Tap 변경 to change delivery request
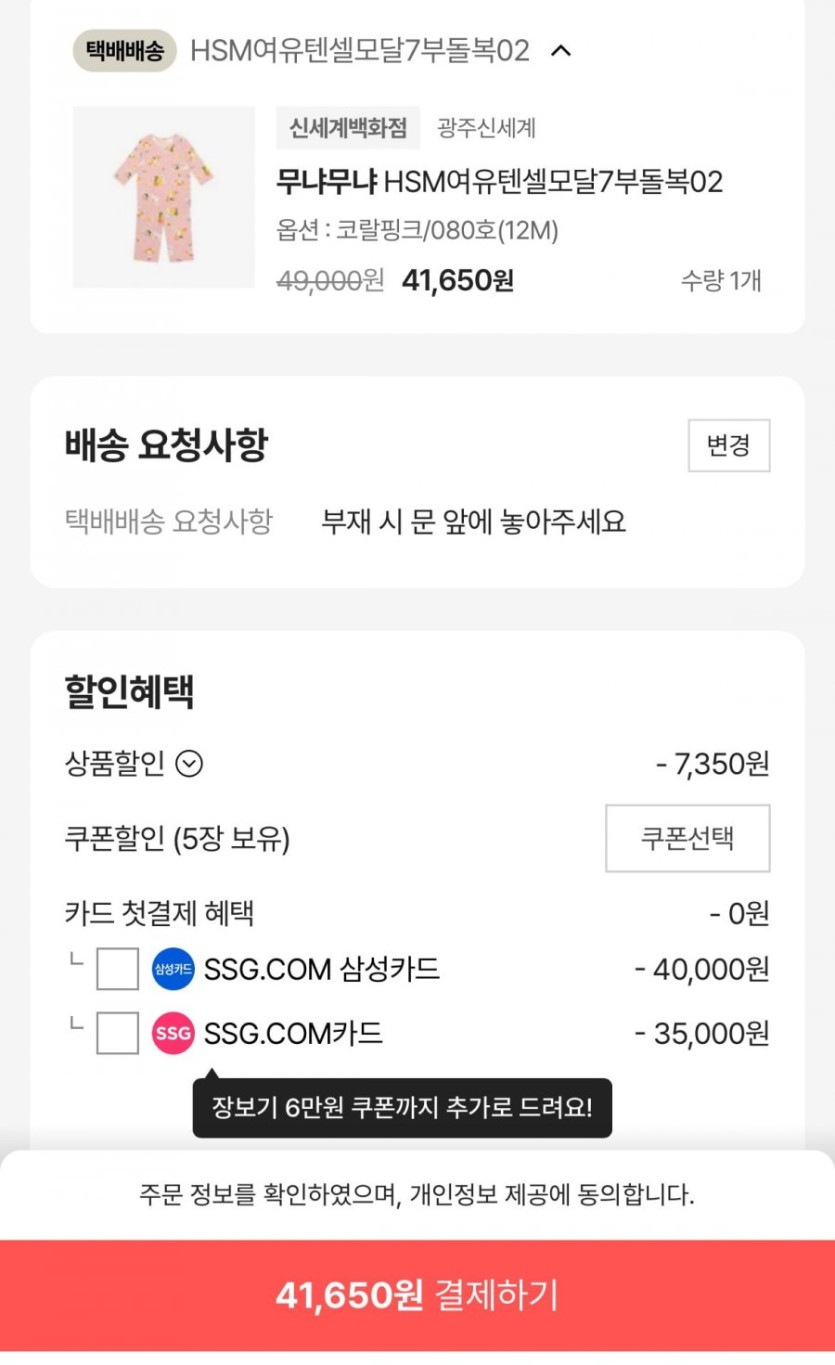Image resolution: width=835 pixels, height=1365 pixels. [728, 445]
